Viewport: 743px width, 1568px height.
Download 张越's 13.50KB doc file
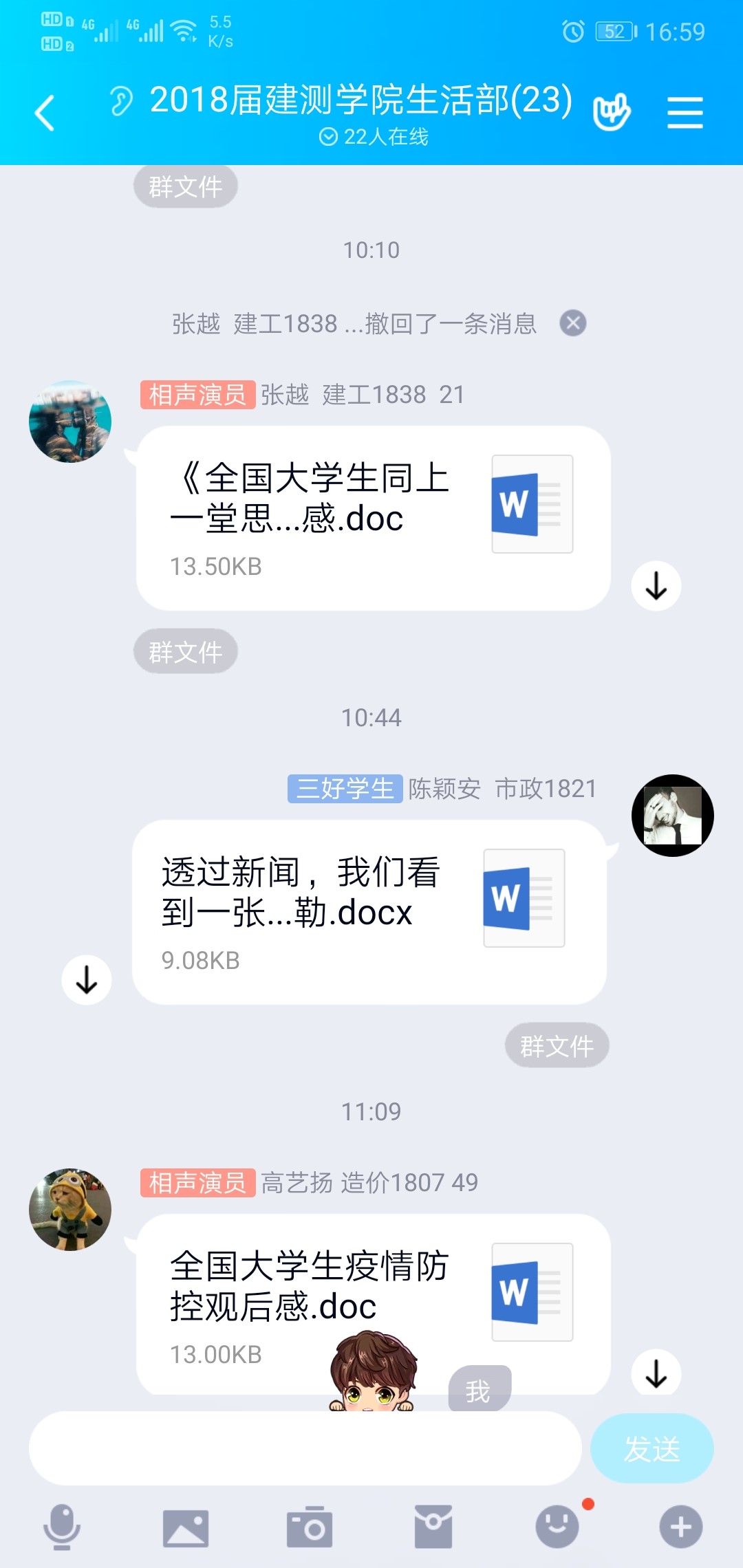click(x=656, y=586)
